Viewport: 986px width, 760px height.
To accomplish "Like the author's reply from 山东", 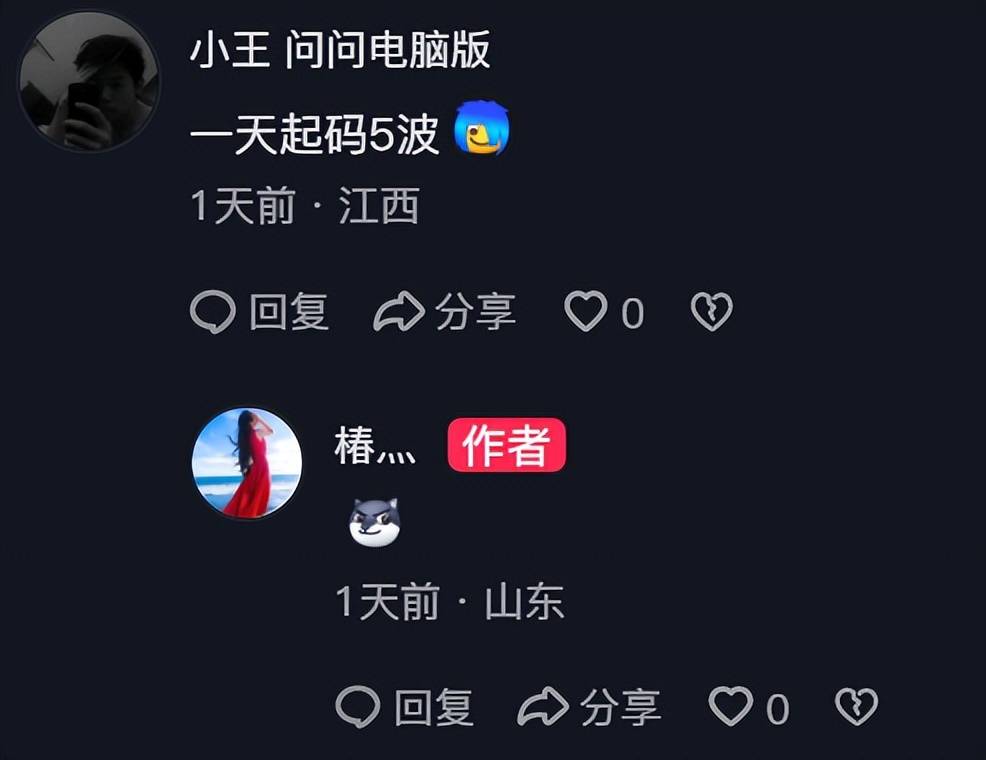I will [x=731, y=707].
